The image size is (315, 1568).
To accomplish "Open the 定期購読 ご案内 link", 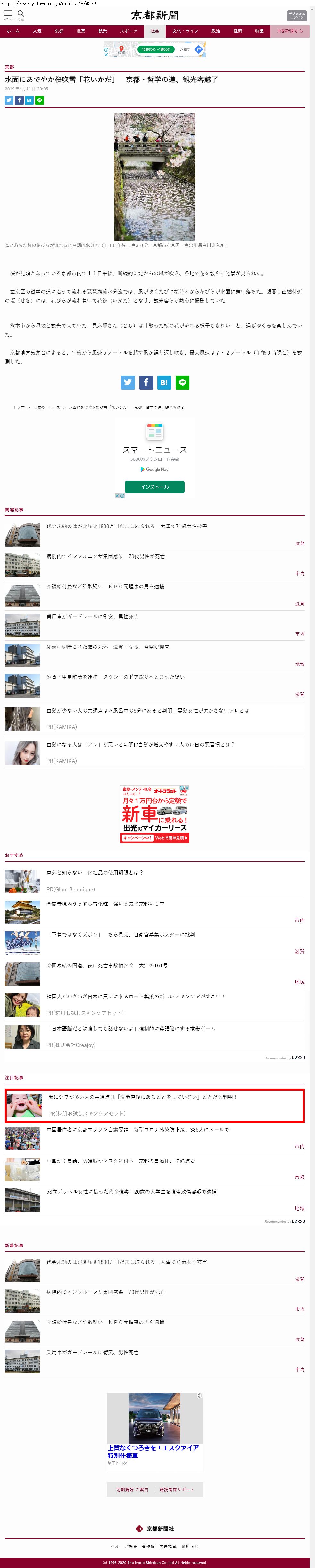I will point(132,1489).
